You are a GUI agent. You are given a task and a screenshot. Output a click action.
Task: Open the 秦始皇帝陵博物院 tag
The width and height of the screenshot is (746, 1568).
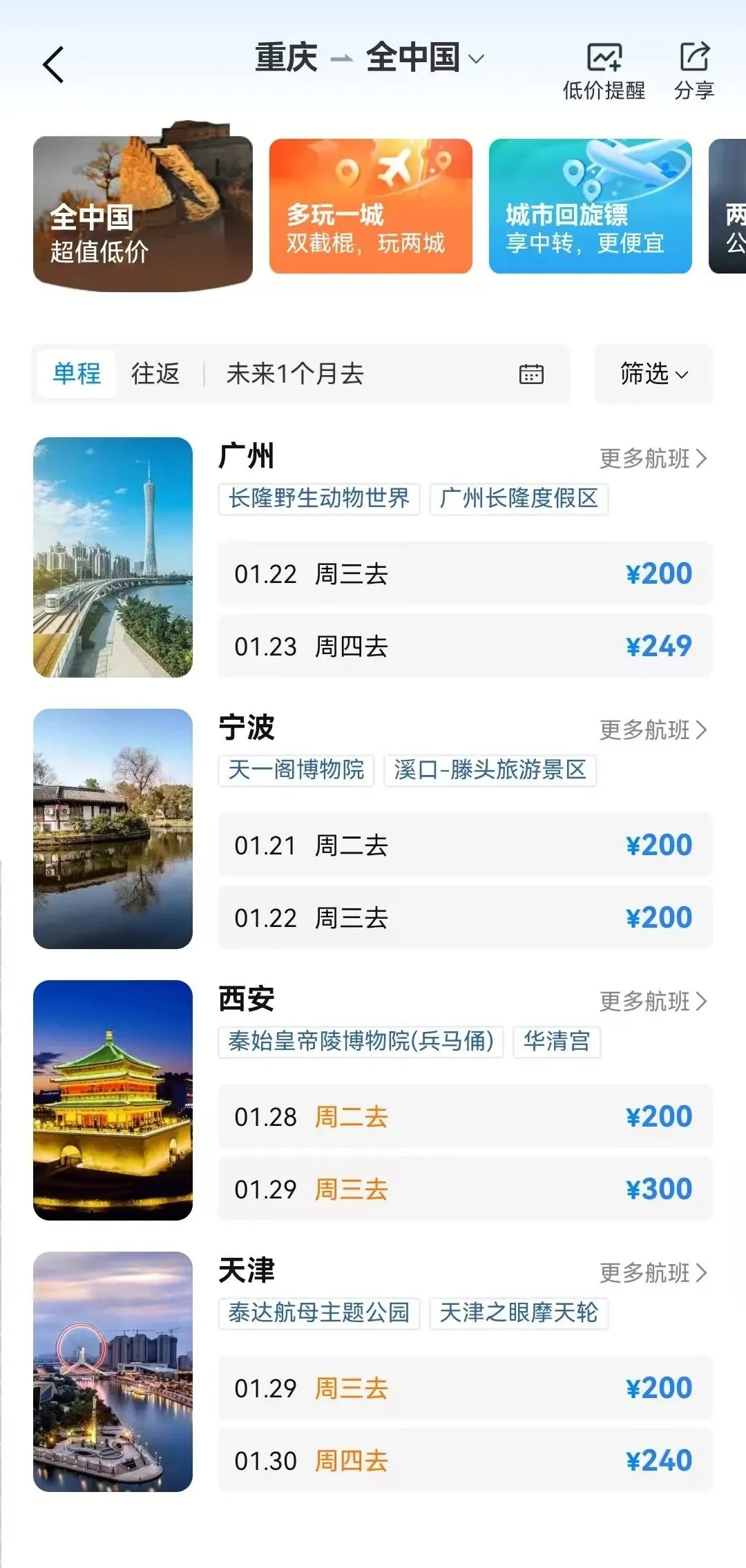coord(359,1042)
